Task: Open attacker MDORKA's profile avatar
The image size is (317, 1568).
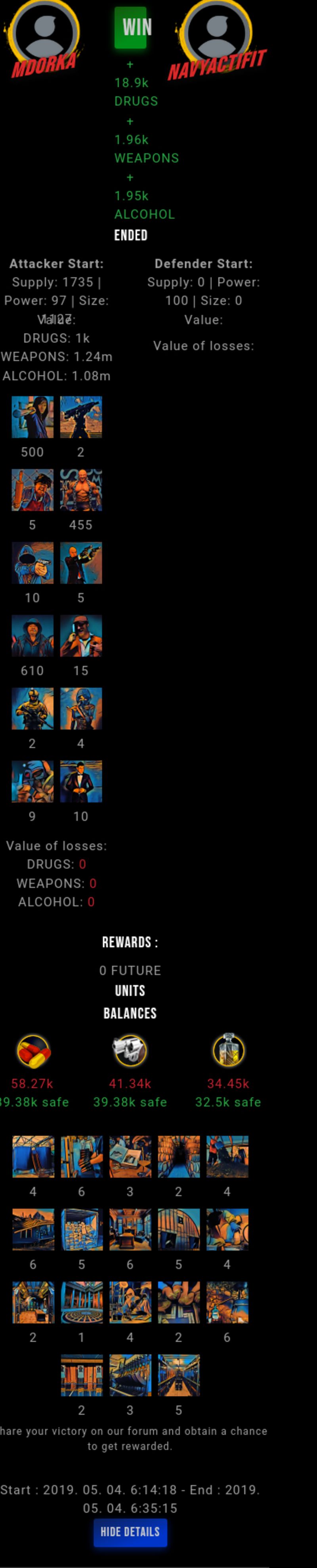Action: tap(46, 32)
